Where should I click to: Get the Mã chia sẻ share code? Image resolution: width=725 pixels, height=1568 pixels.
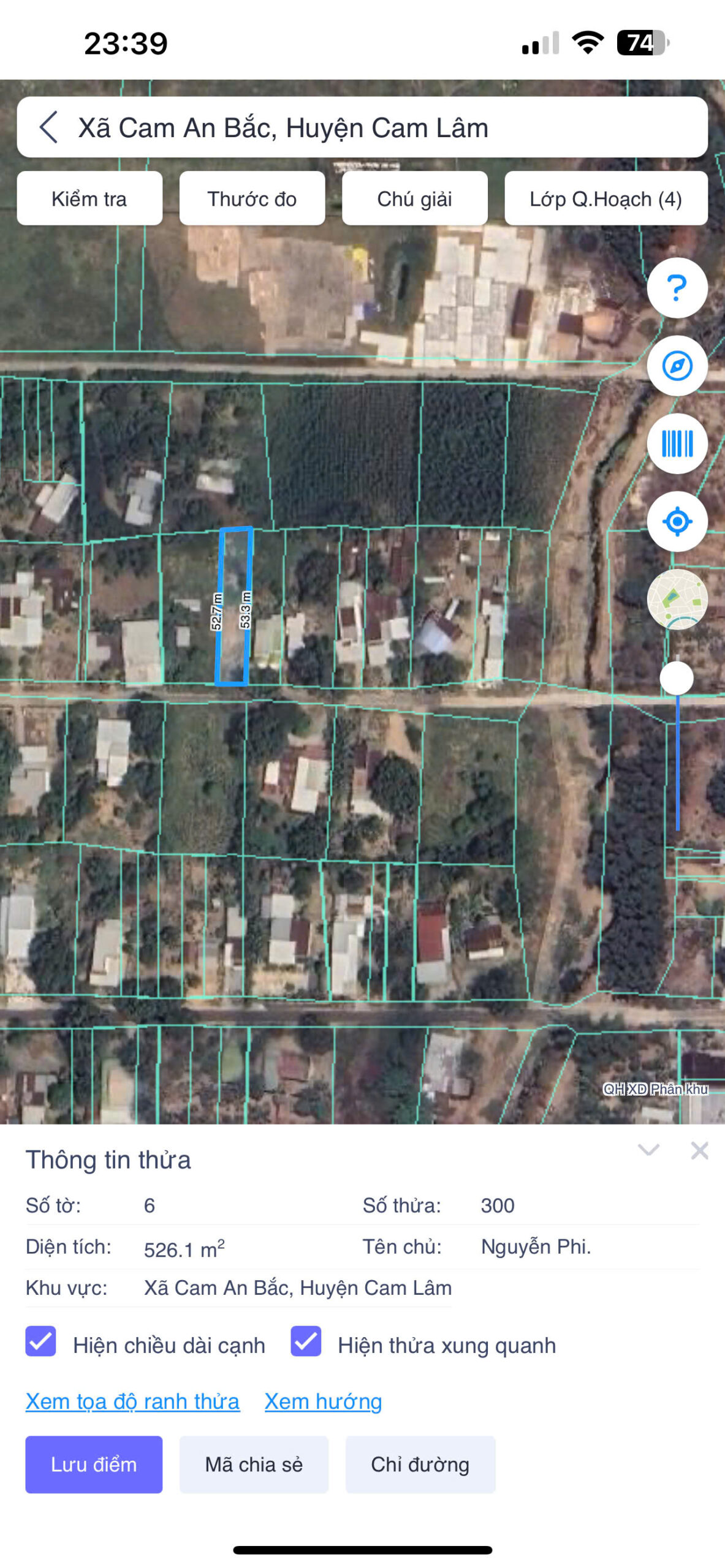pyautogui.click(x=254, y=1464)
